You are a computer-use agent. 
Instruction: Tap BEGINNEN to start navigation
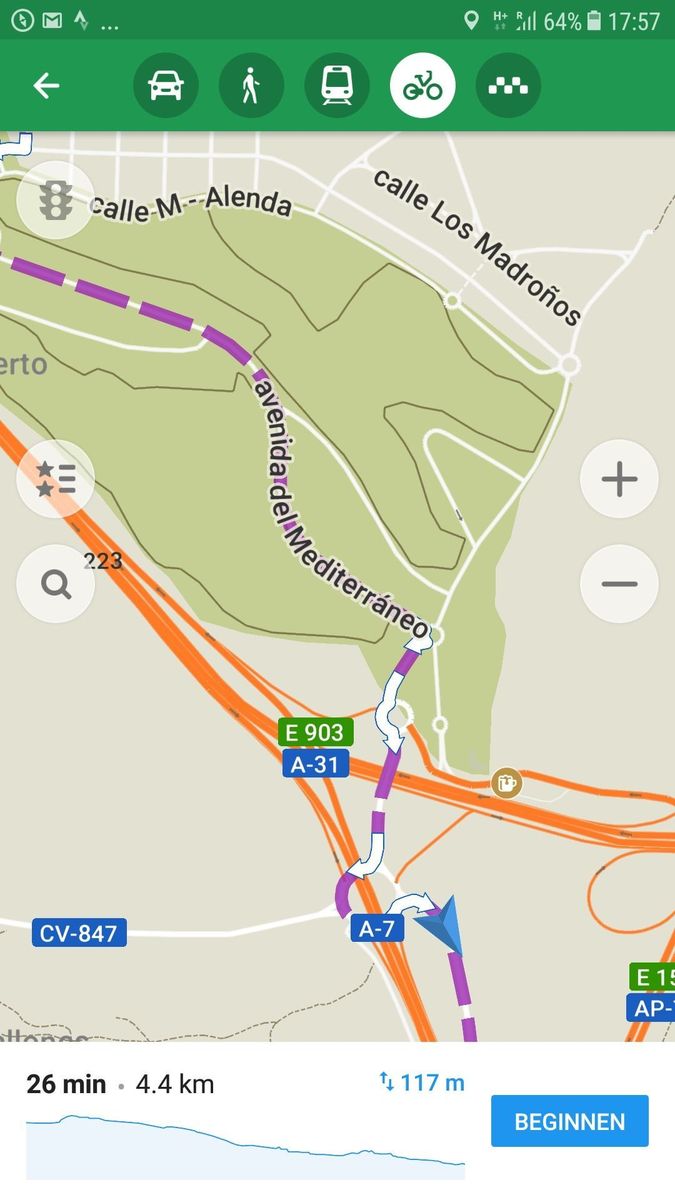point(569,1121)
